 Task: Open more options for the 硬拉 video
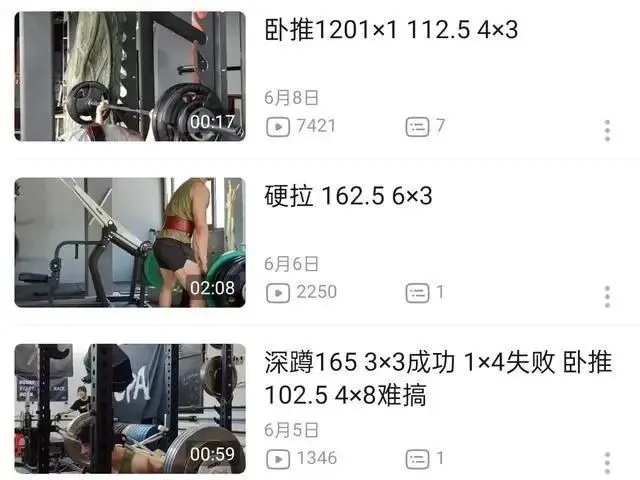607,297
